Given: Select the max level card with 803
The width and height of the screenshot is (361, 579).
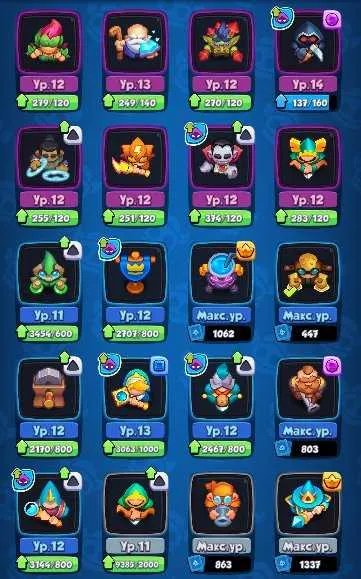Looking at the screenshot, I should (307, 407).
